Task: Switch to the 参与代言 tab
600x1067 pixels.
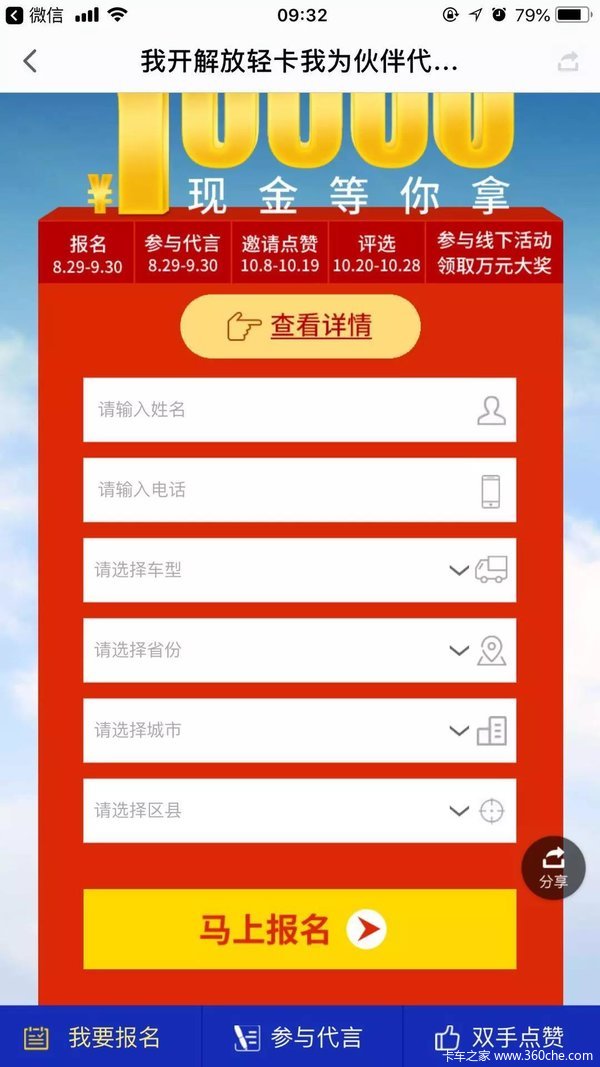Action: tap(301, 1037)
